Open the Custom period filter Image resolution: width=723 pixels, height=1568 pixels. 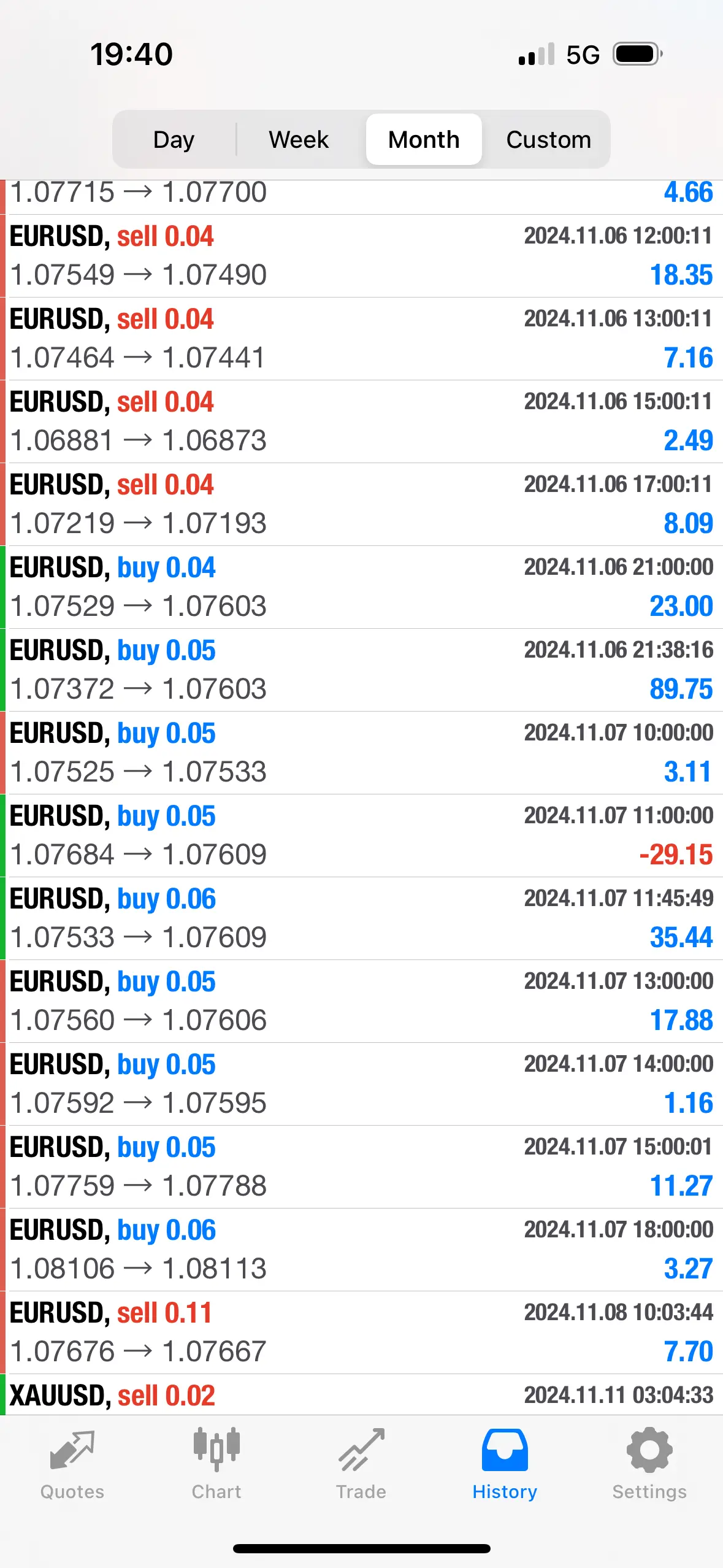point(548,139)
